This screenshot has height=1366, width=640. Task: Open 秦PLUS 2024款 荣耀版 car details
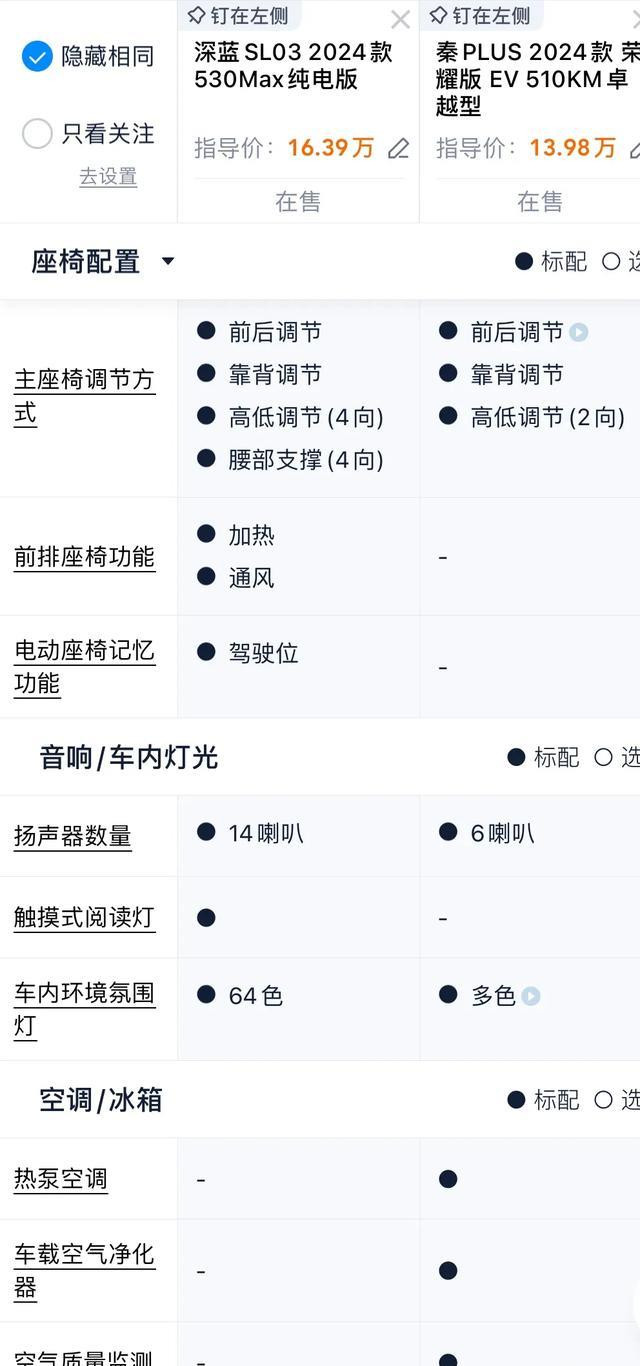click(x=538, y=79)
